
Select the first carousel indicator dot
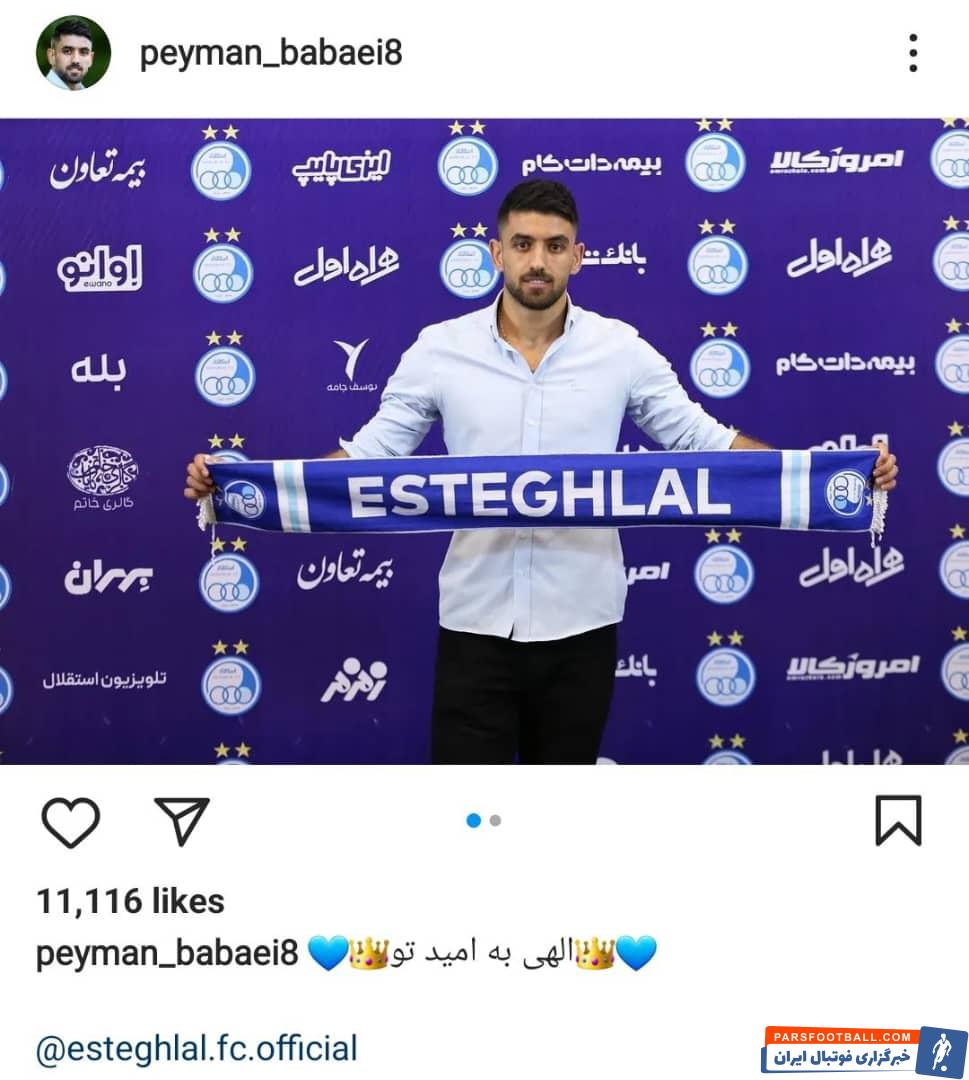coord(472,820)
